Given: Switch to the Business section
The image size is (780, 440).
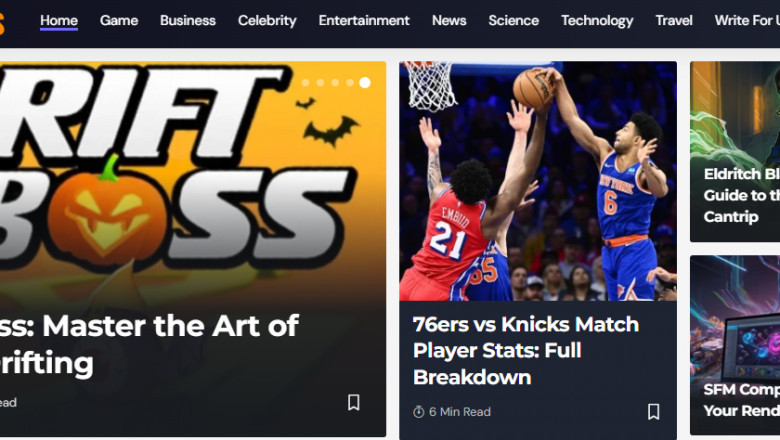Looking at the screenshot, I should [188, 20].
